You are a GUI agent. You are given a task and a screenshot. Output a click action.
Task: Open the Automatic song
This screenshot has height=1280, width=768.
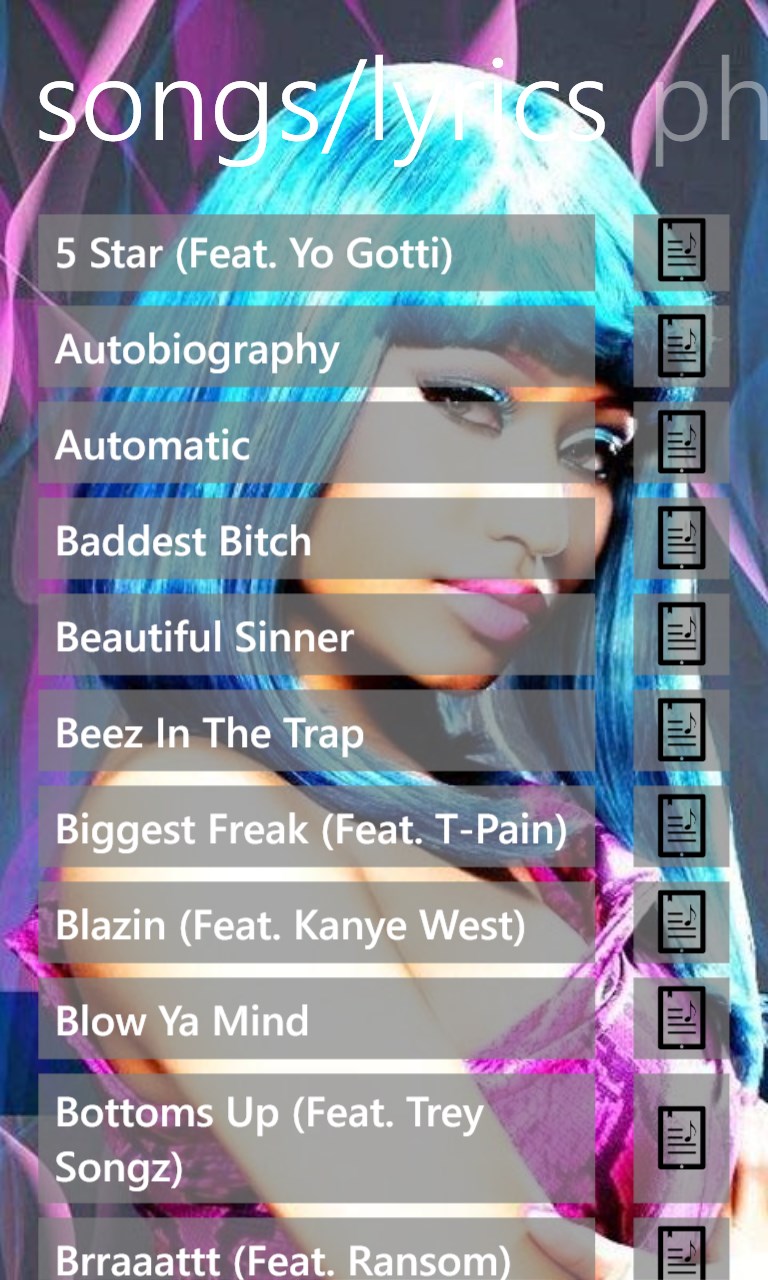coord(316,445)
